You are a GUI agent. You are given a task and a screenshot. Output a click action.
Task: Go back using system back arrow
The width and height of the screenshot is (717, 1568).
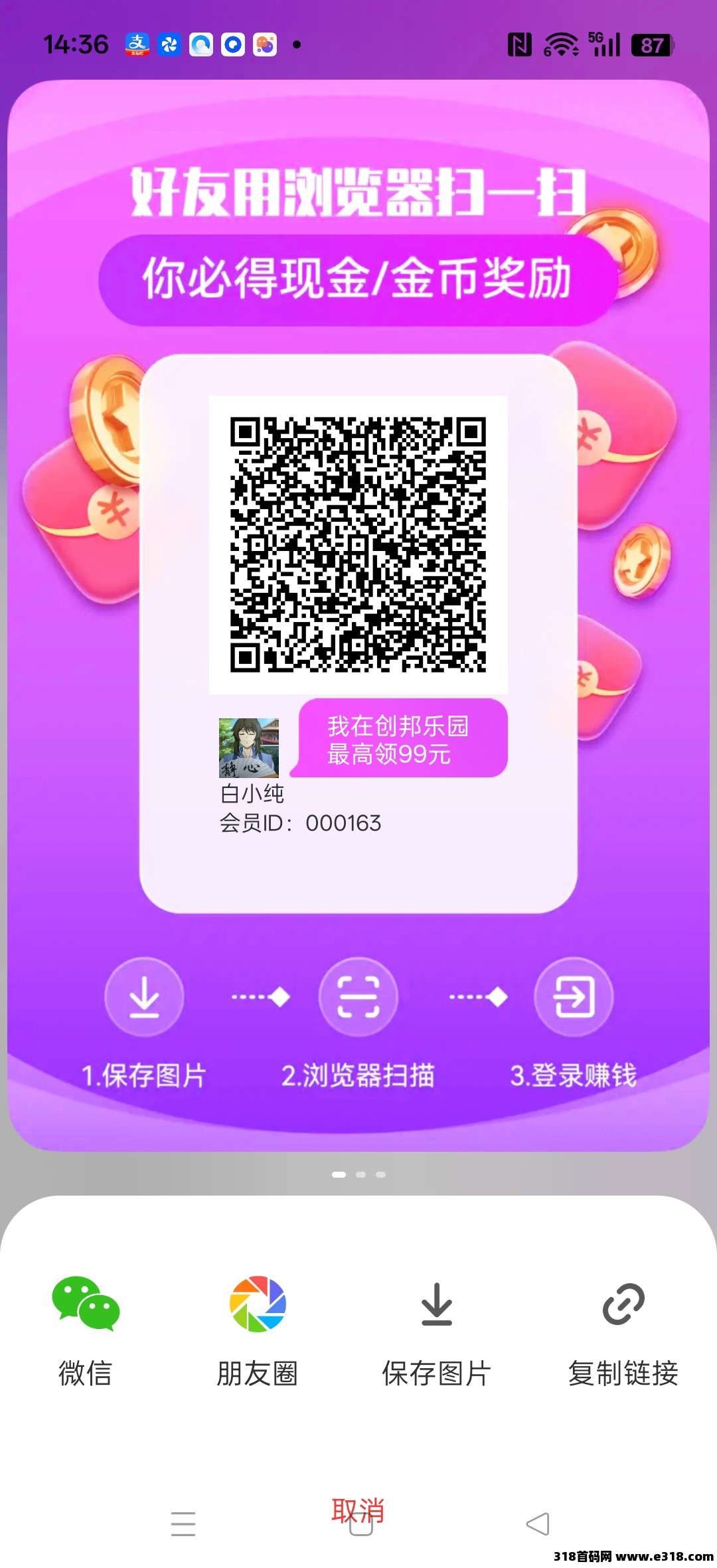pyautogui.click(x=538, y=1524)
